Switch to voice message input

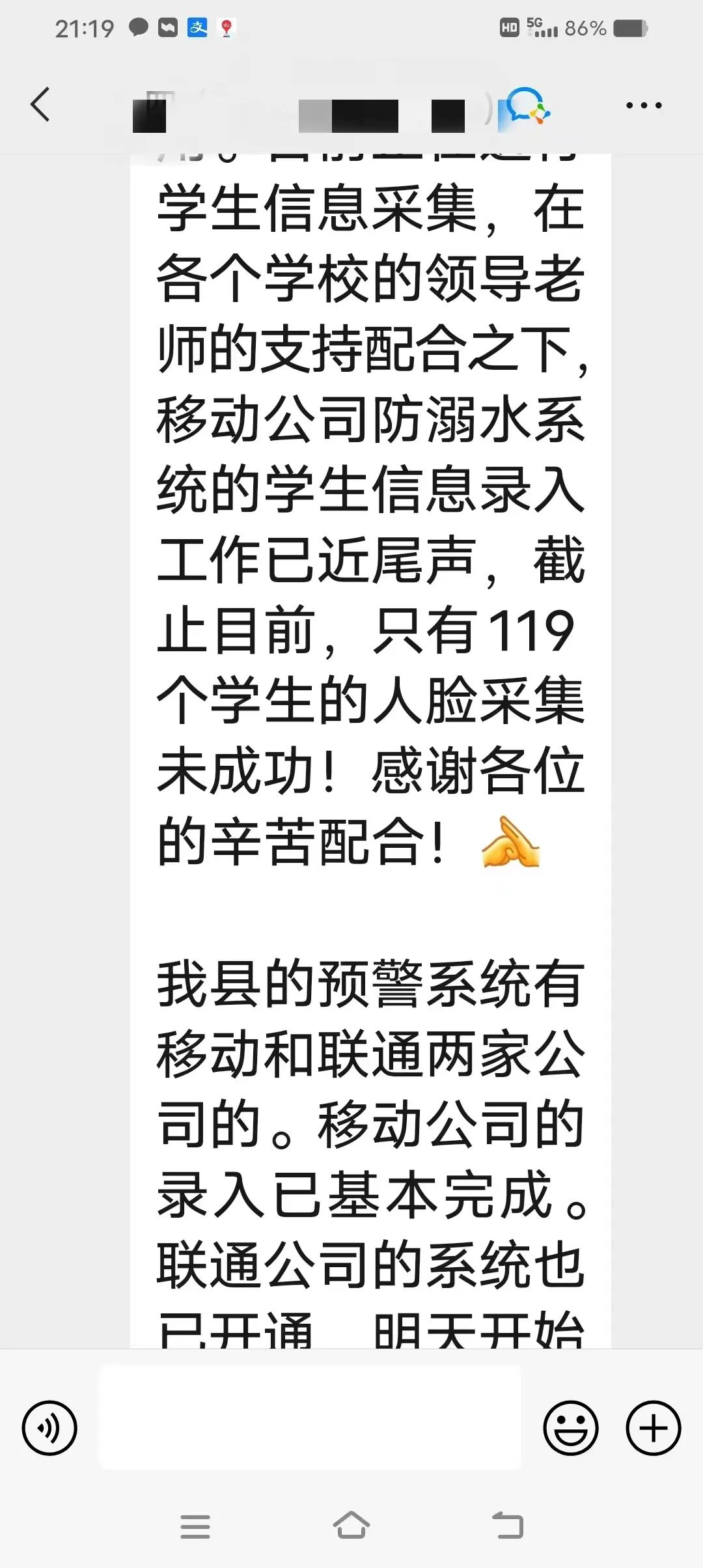pyautogui.click(x=49, y=1427)
